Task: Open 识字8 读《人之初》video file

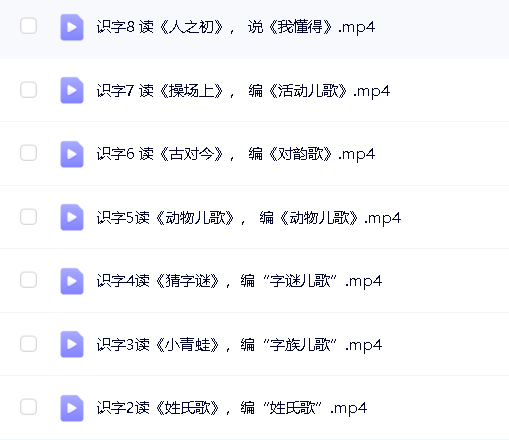Action: 236,27
